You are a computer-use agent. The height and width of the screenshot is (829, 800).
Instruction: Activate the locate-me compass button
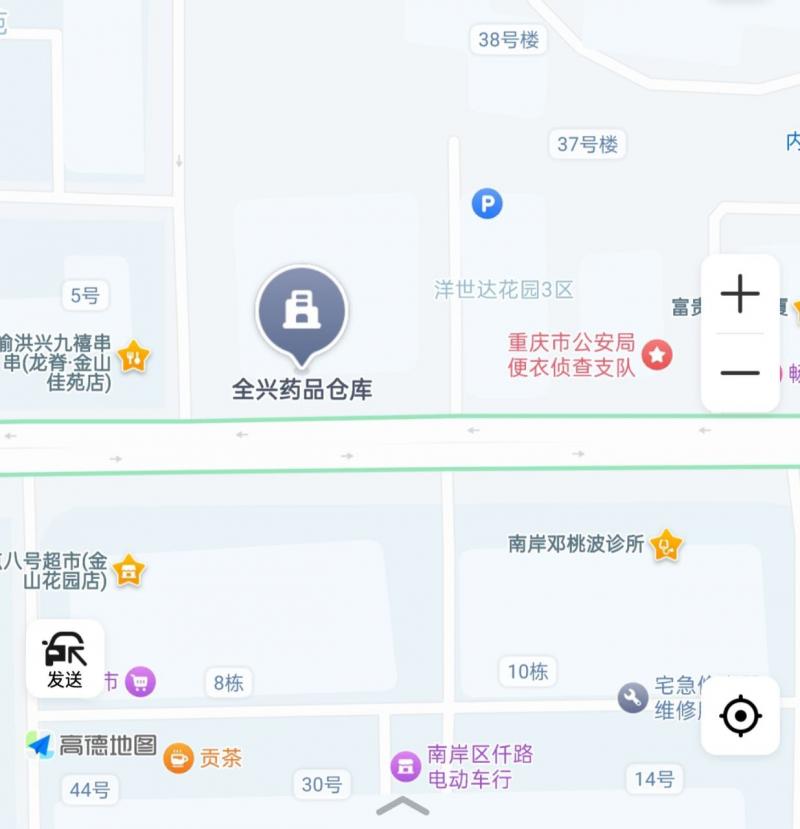coord(740,716)
